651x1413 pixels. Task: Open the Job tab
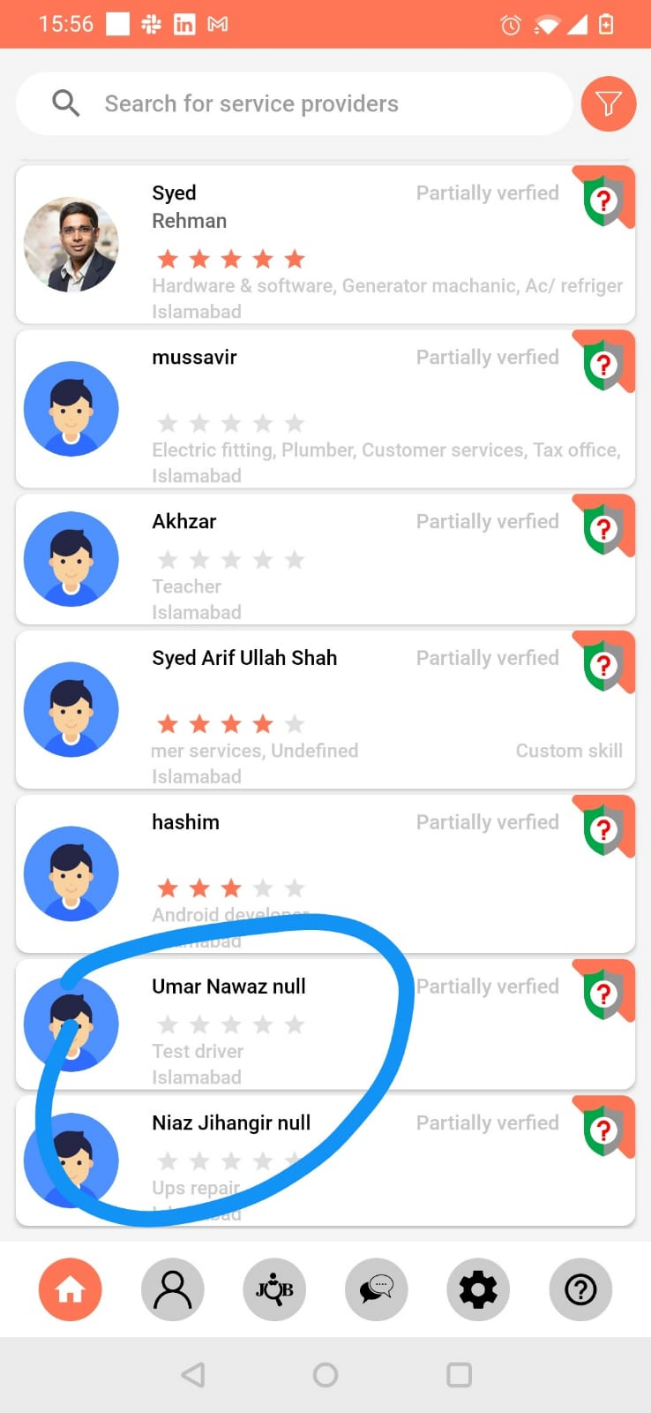point(274,1290)
